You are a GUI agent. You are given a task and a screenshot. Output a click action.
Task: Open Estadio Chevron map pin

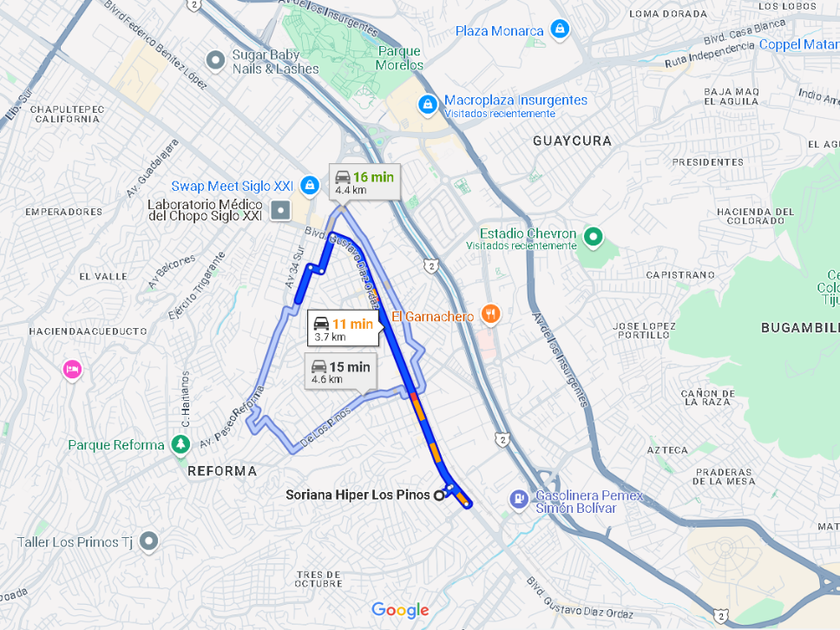point(593,237)
